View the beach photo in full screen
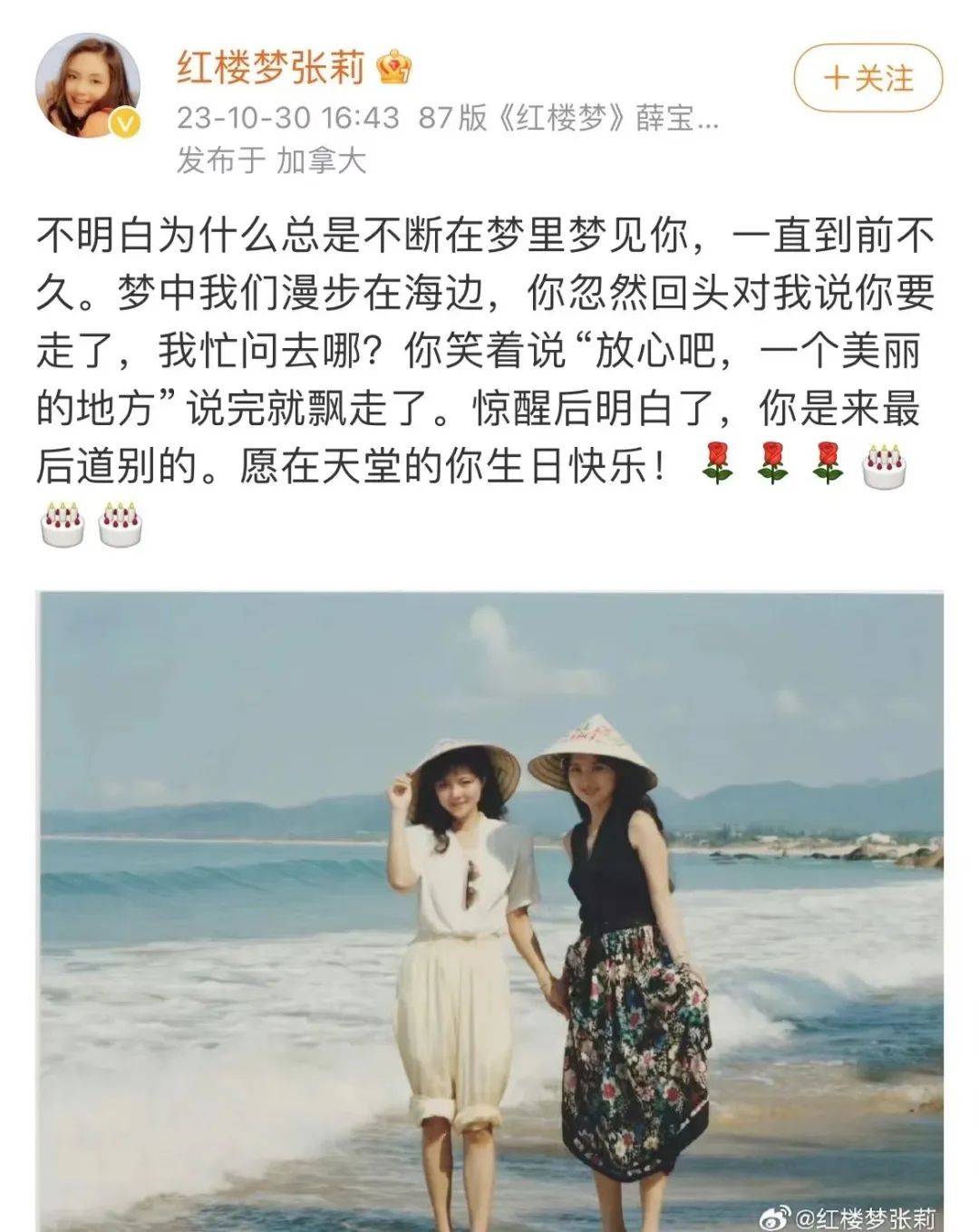 pyautogui.click(x=489, y=907)
